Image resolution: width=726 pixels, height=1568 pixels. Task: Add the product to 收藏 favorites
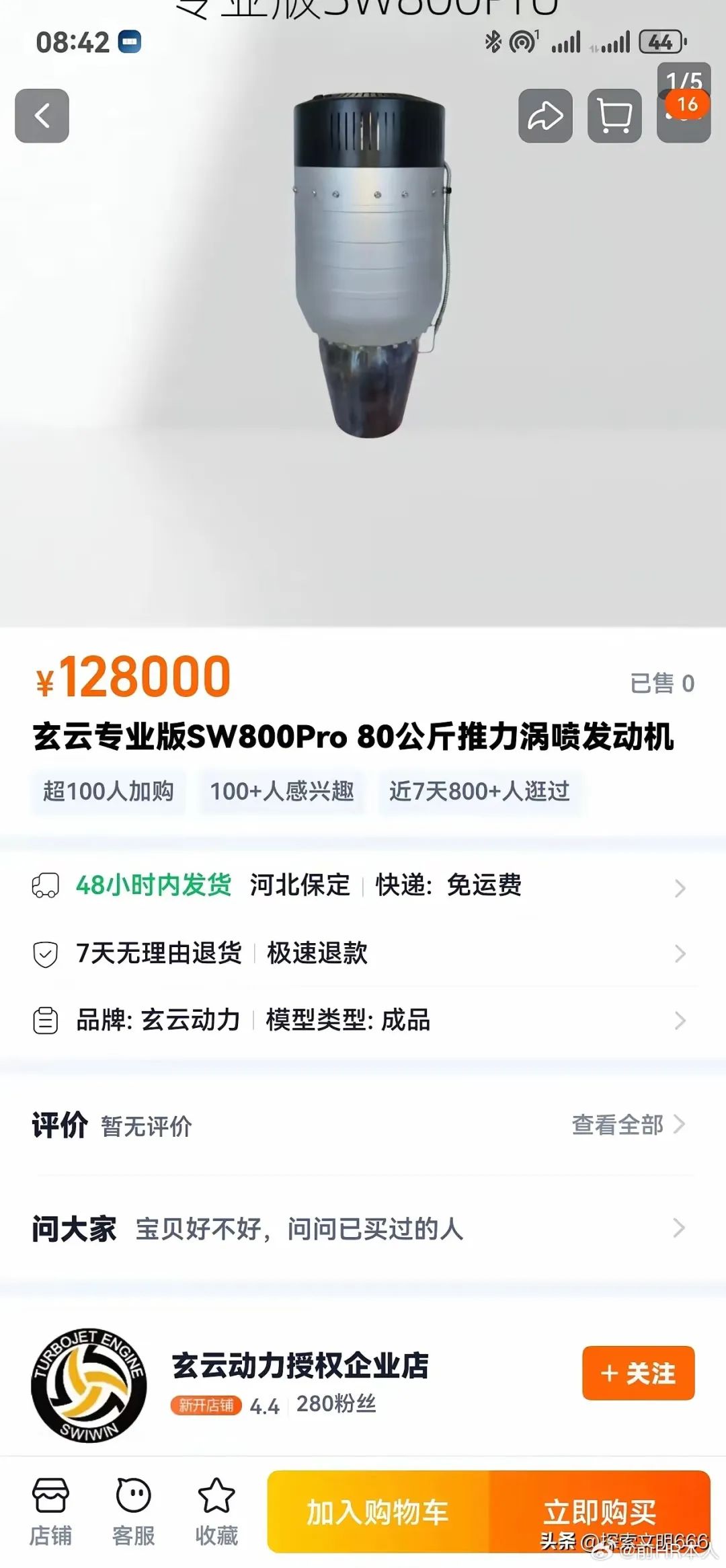216,1511
